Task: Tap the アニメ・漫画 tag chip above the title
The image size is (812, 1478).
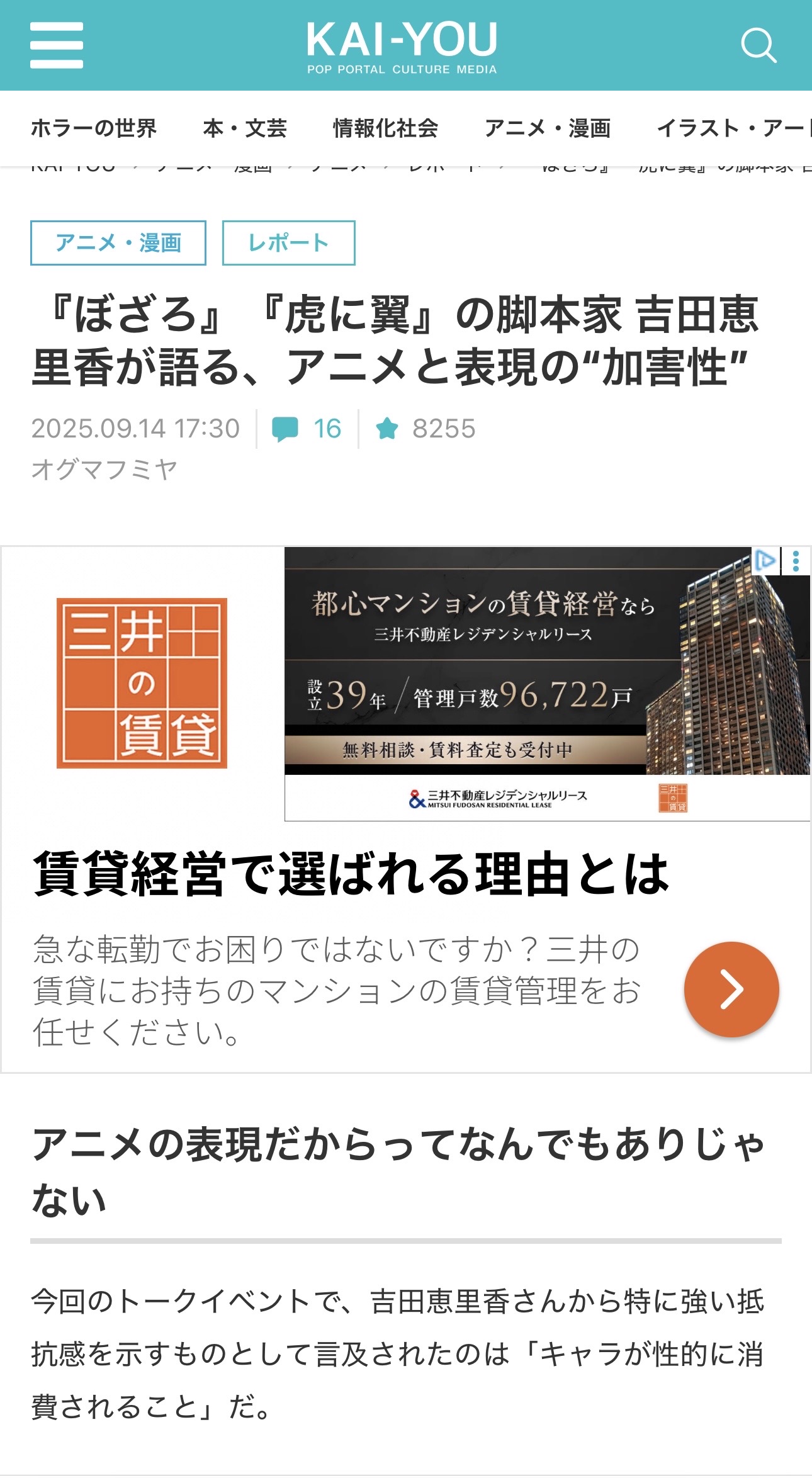Action: pos(118,243)
